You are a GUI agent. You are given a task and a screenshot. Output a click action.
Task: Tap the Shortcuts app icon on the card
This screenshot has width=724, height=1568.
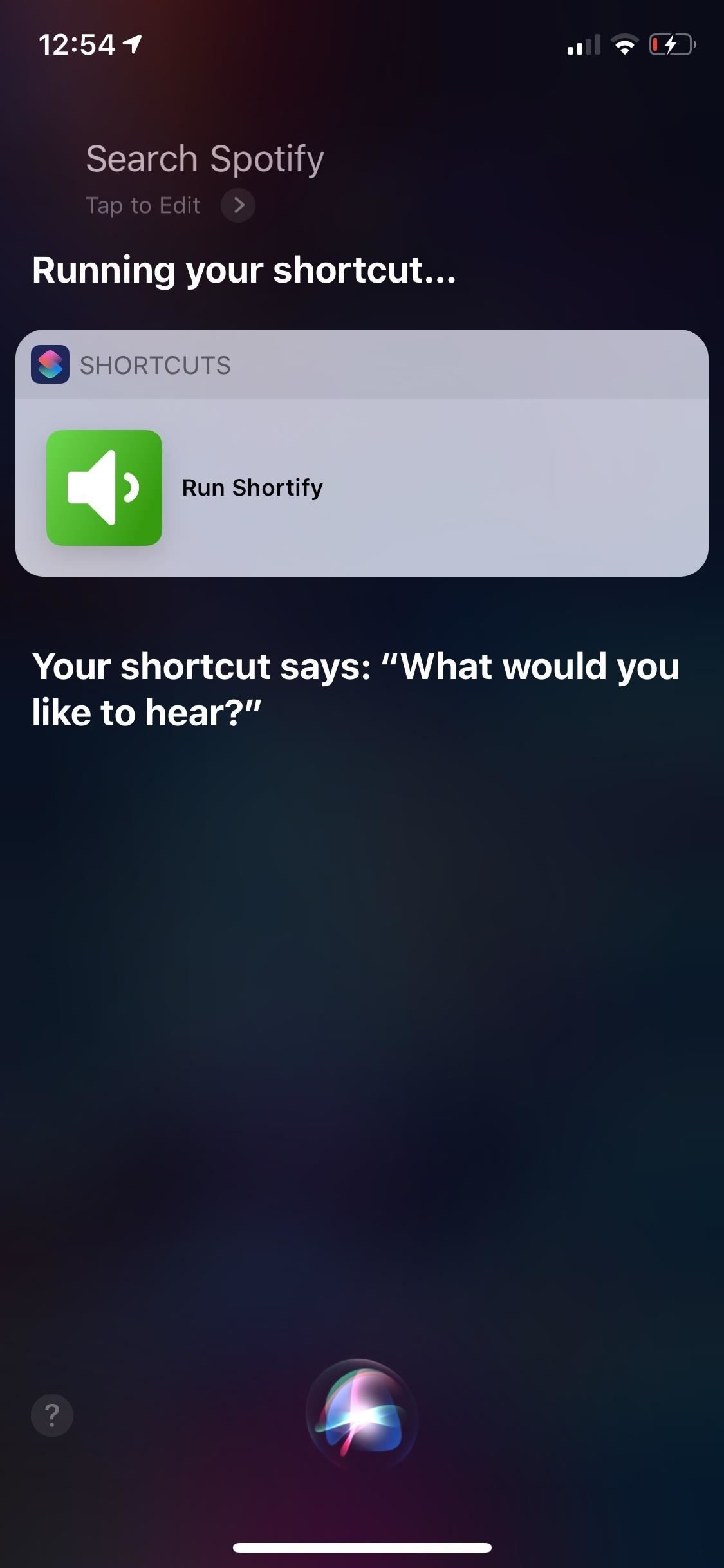[x=50, y=365]
